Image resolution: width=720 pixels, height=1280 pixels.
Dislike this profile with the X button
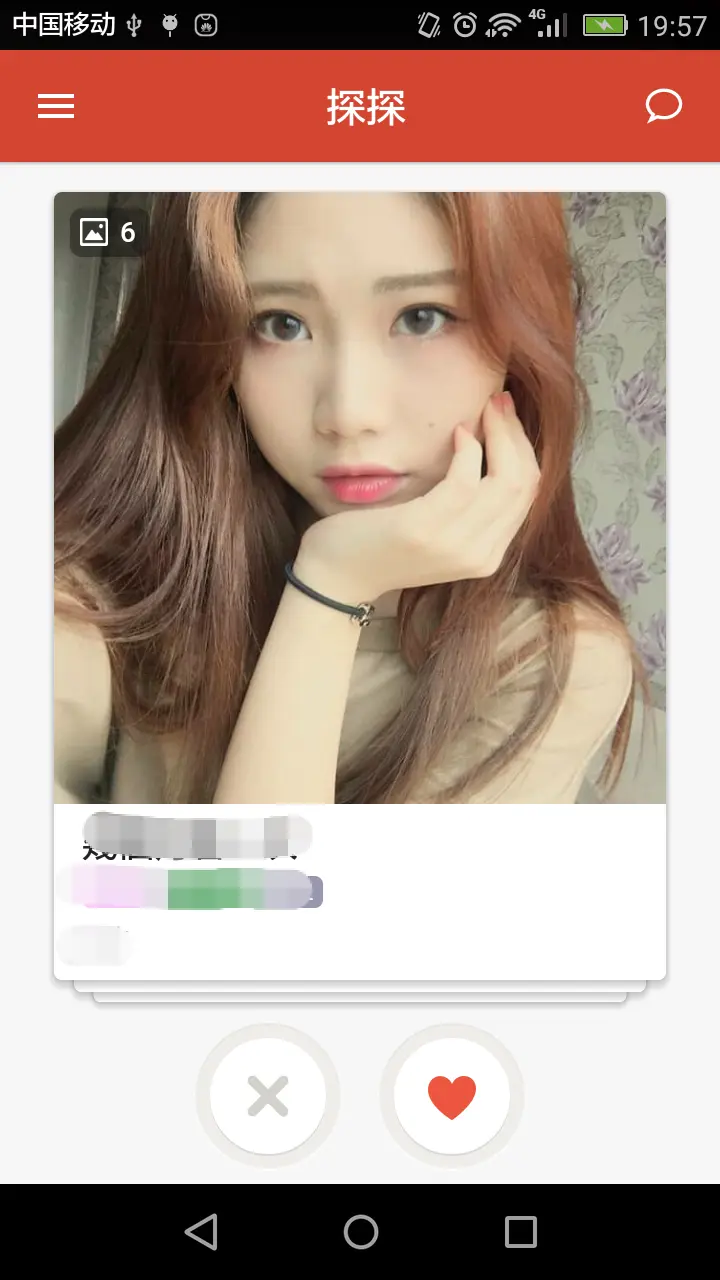[x=268, y=1096]
